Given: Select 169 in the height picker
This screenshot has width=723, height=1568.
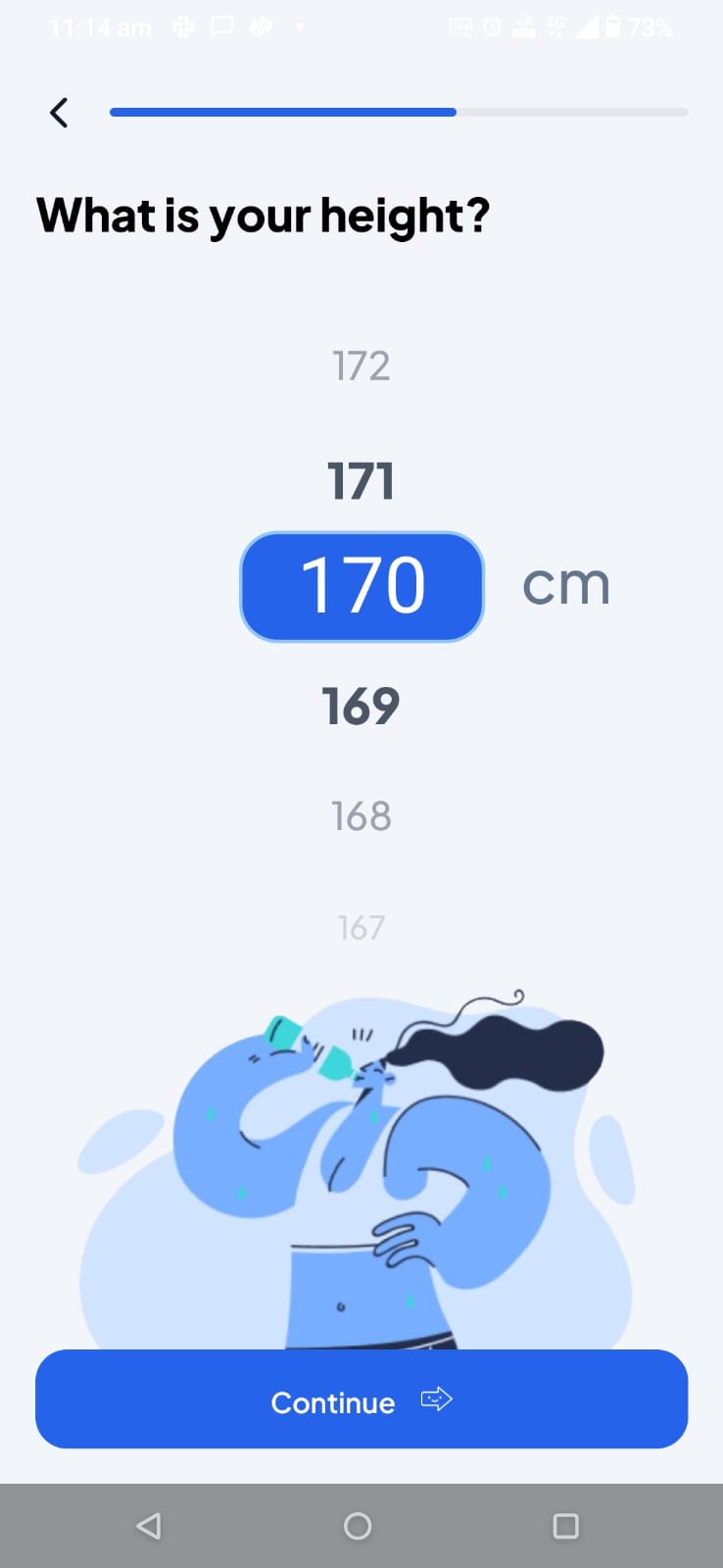Looking at the screenshot, I should (361, 706).
